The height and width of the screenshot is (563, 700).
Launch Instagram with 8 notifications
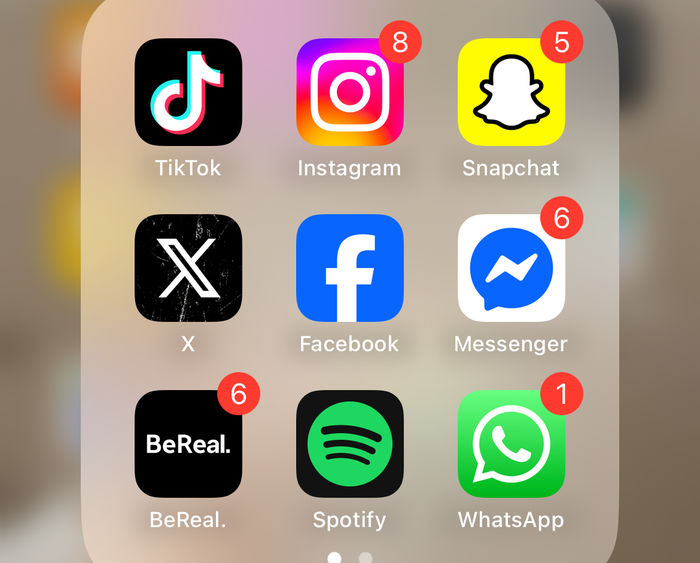[350, 92]
